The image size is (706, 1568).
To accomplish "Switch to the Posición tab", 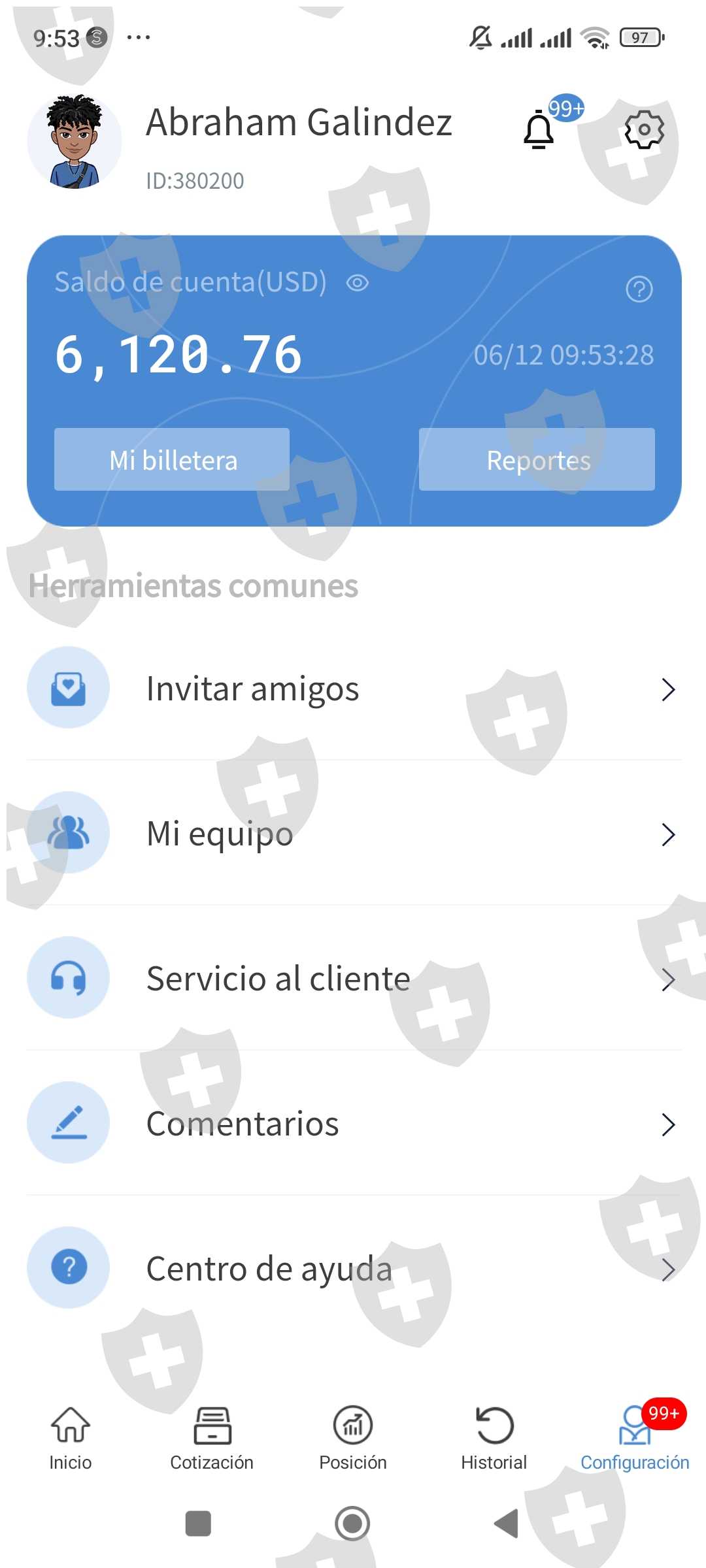I will [353, 1438].
